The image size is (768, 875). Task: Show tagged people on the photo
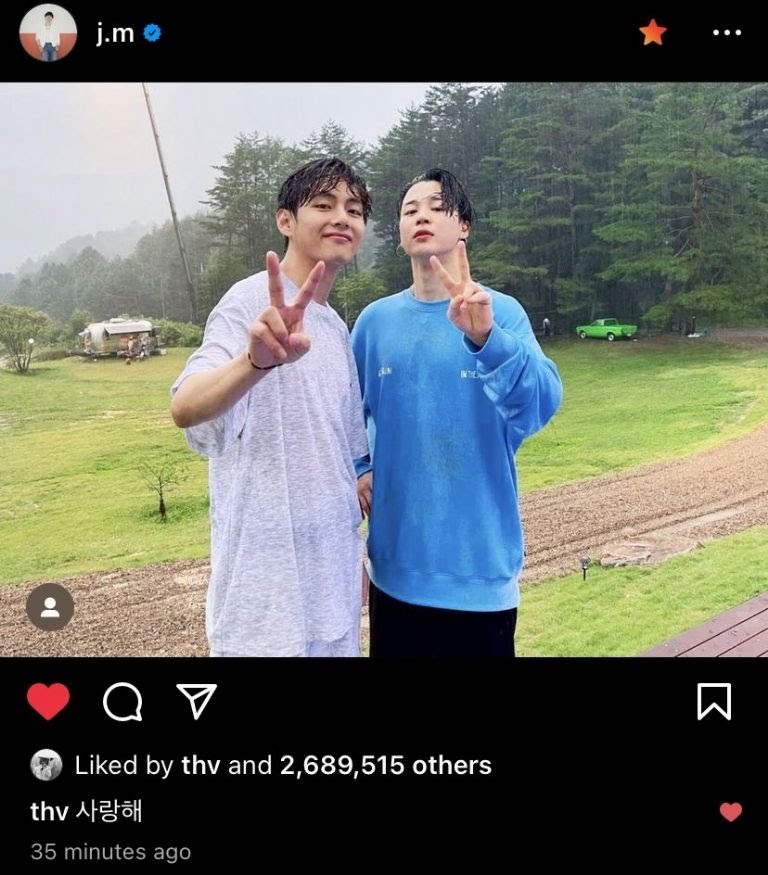pos(50,606)
